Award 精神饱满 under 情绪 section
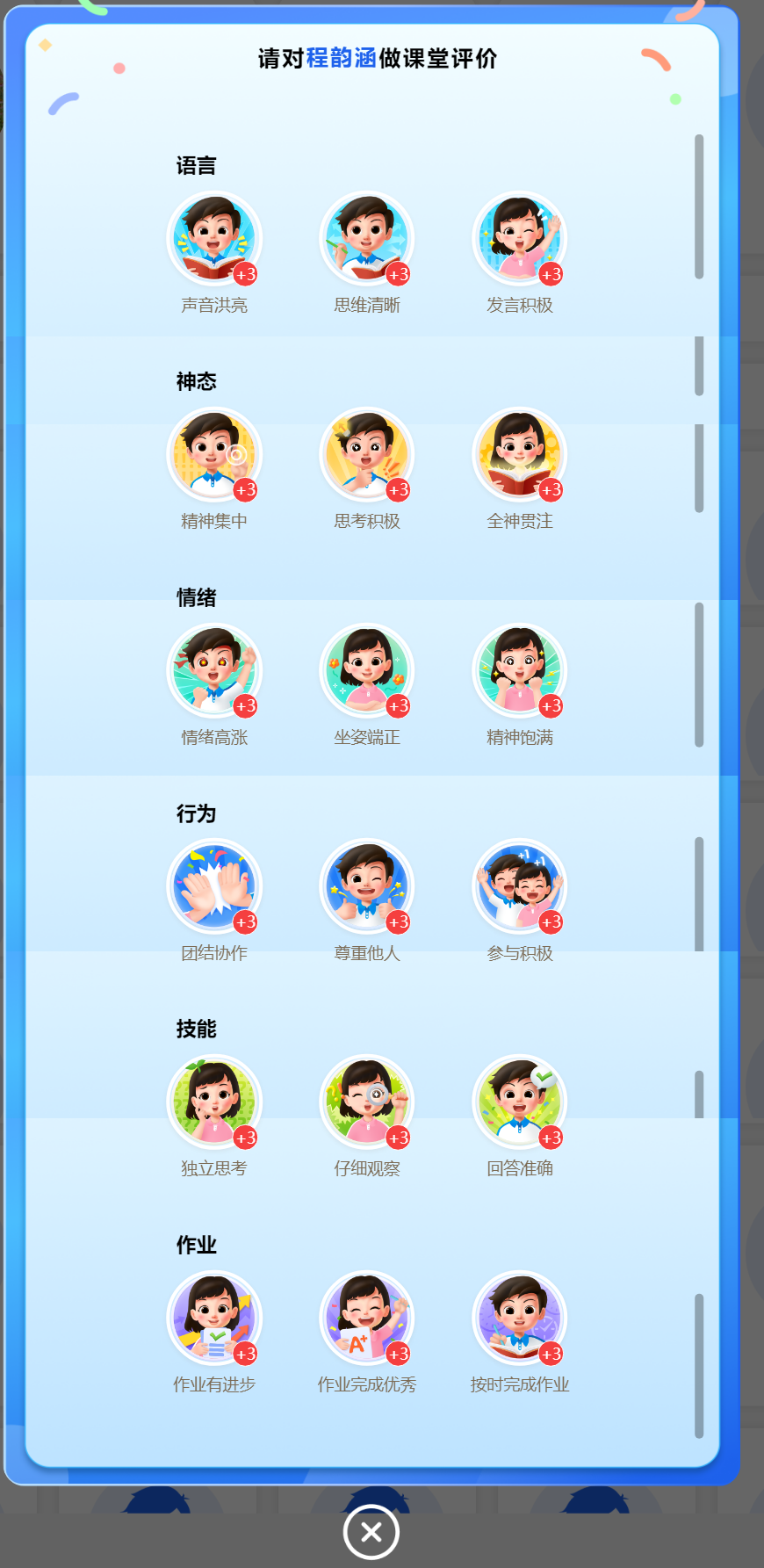The width and height of the screenshot is (764, 1568). pos(520,670)
